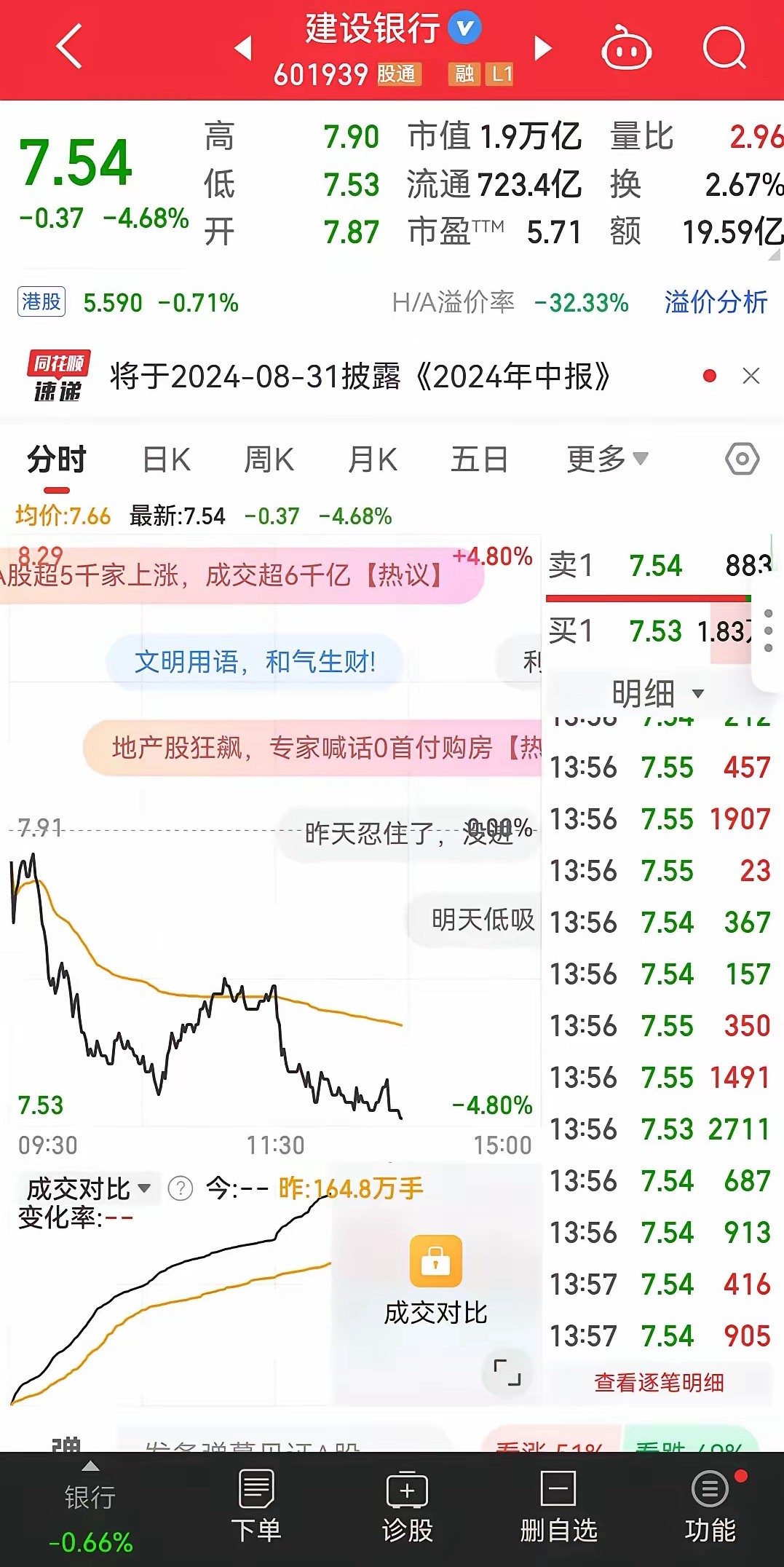
Task: Switch to the 日K chart tab
Action: [167, 460]
